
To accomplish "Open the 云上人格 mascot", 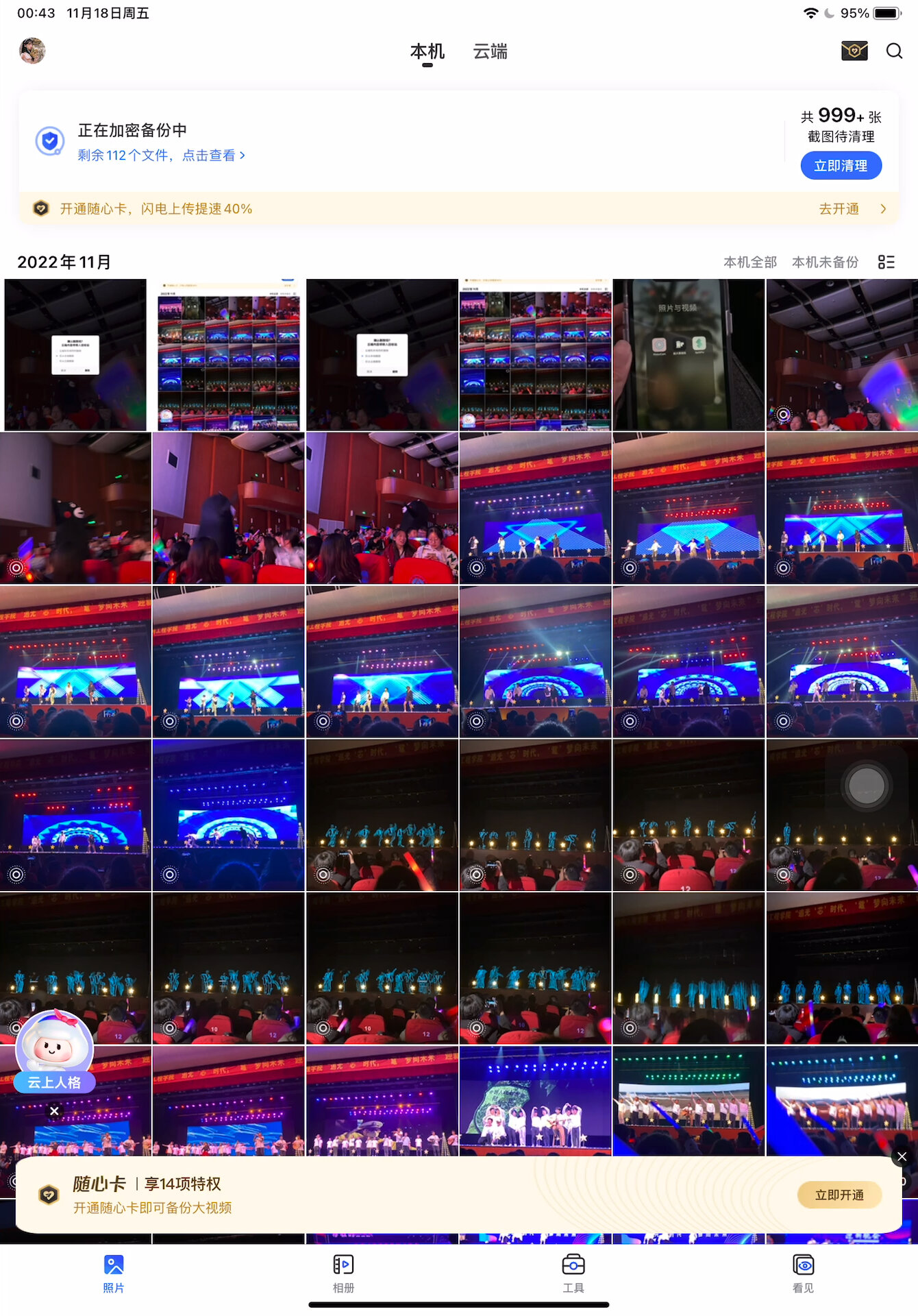I will coord(54,1049).
